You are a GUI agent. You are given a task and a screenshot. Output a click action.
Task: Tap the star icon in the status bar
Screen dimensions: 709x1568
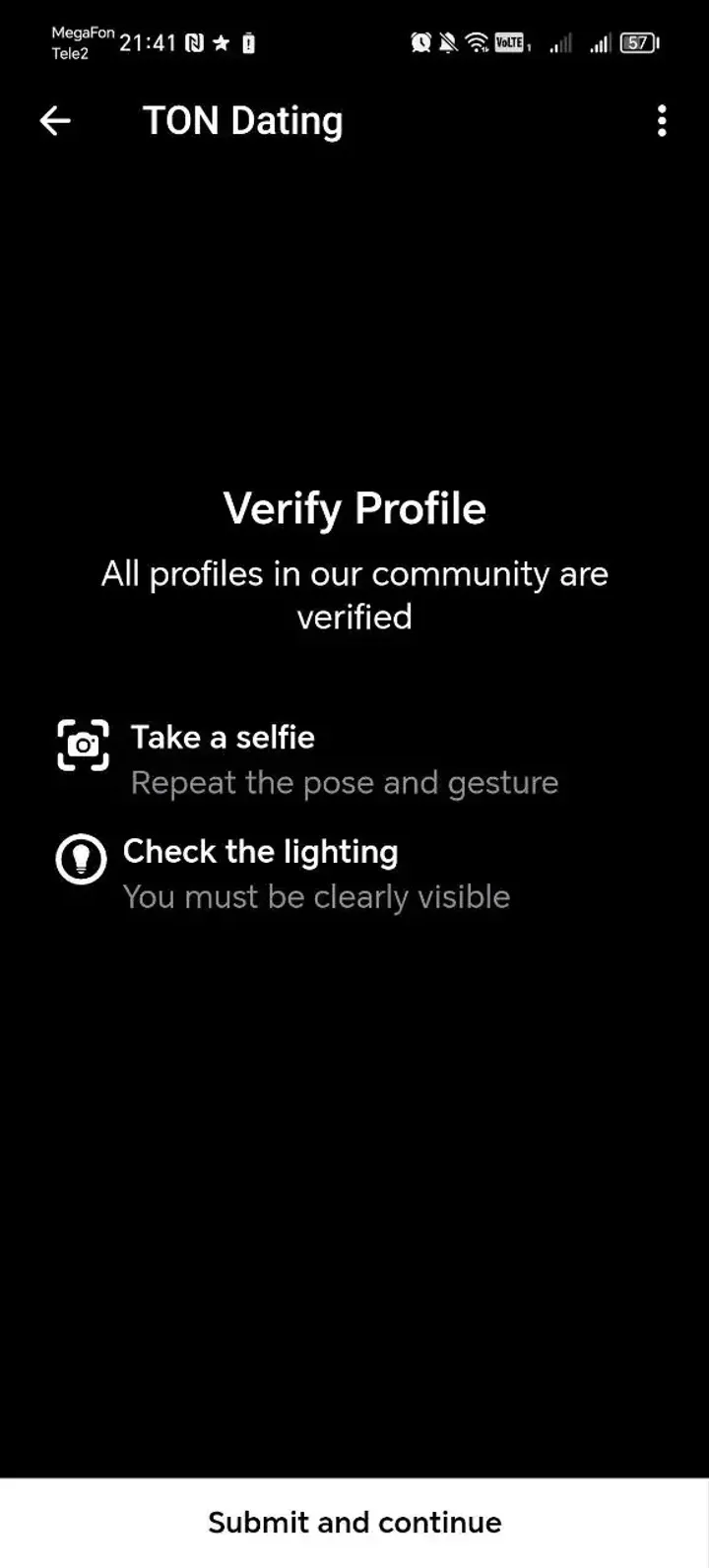(x=221, y=42)
